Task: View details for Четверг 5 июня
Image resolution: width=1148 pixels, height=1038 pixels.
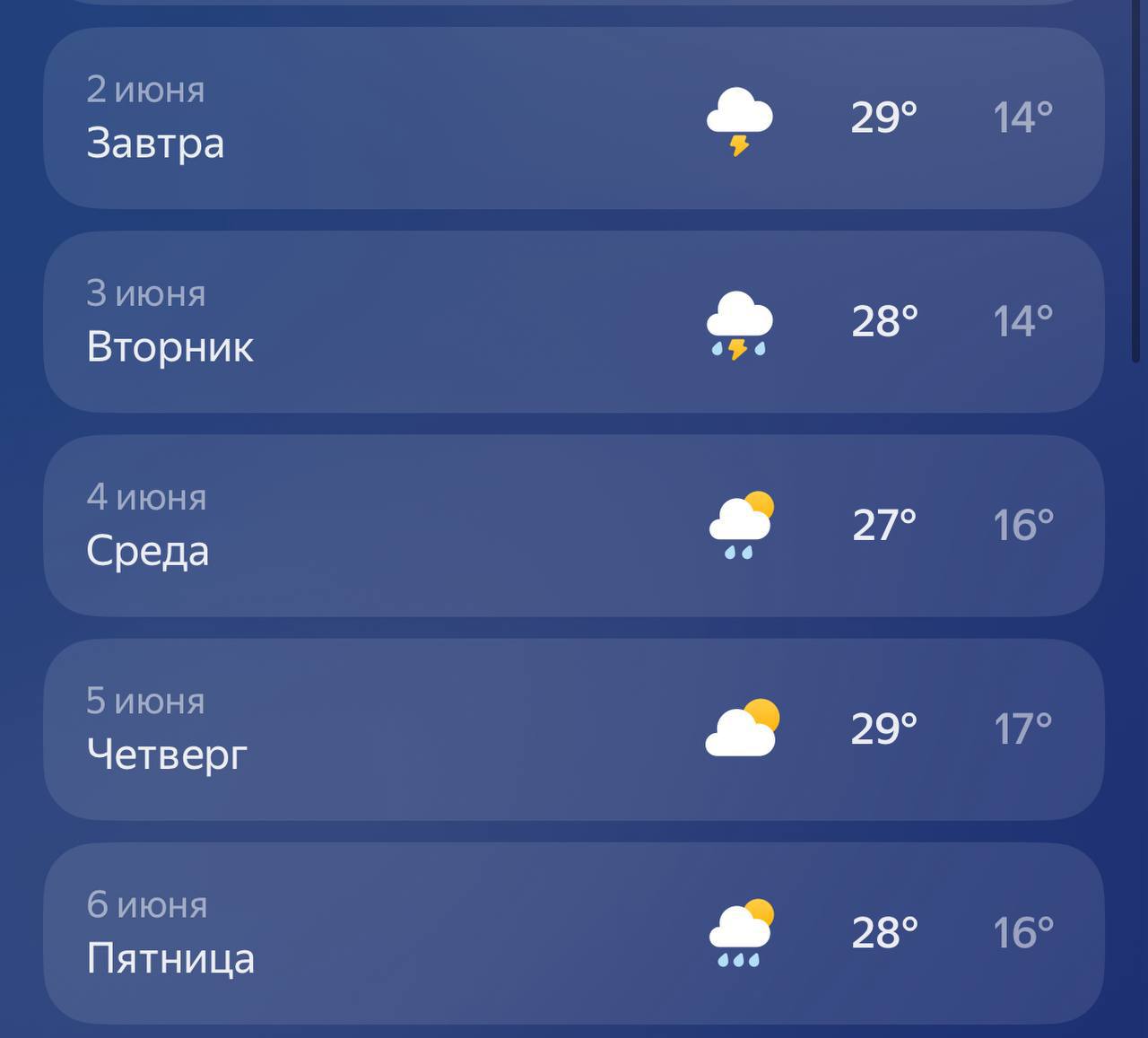Action: click(x=574, y=729)
